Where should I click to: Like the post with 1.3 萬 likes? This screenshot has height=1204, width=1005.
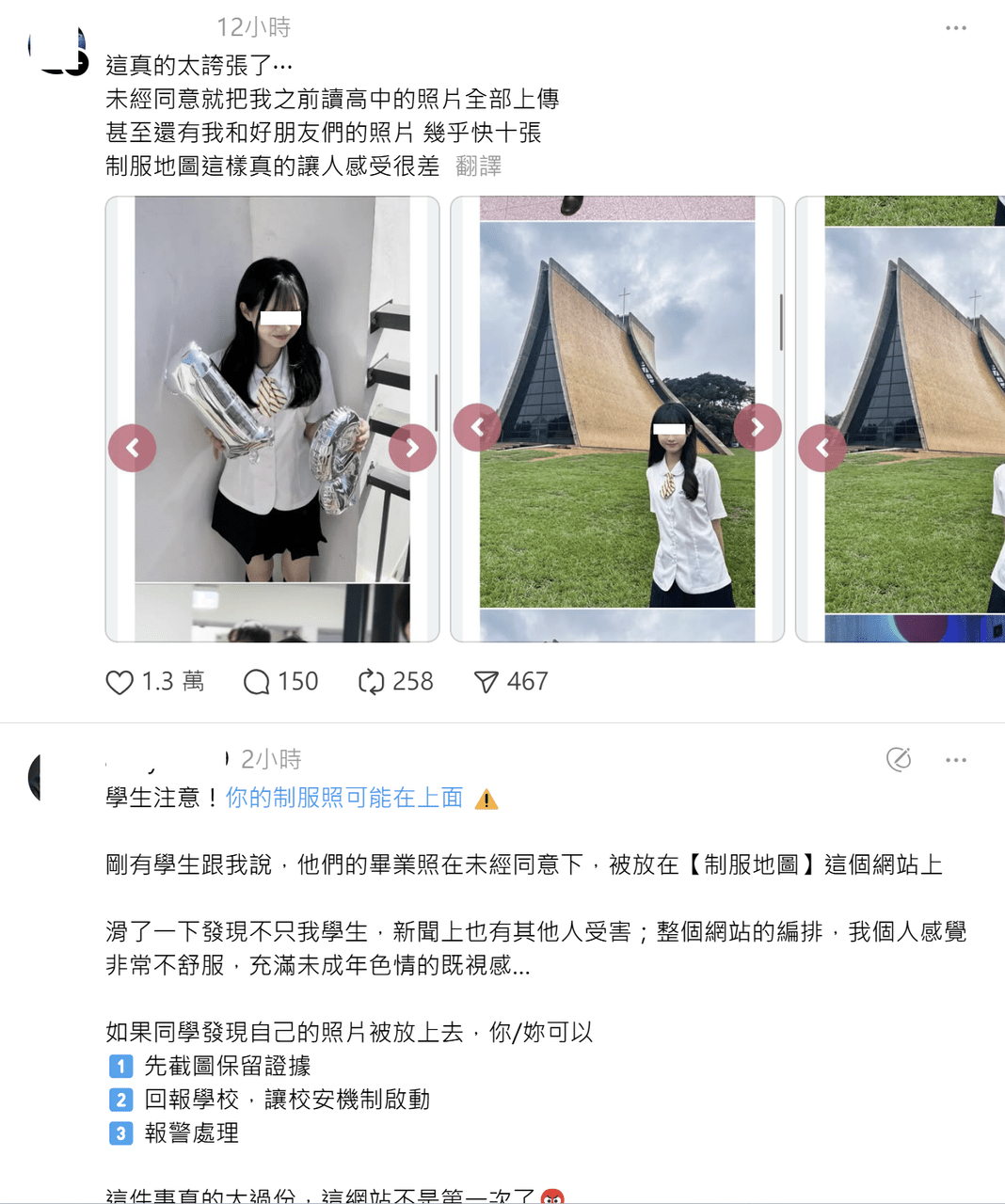(120, 682)
